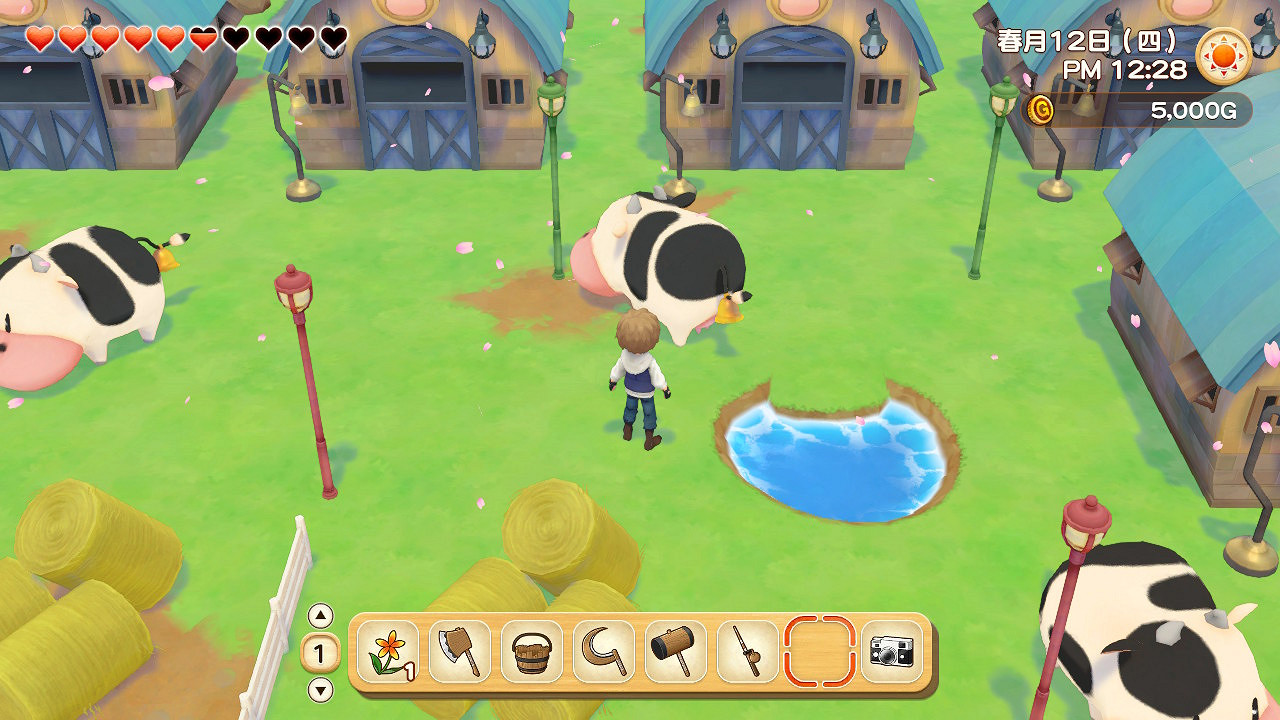Image resolution: width=1280 pixels, height=720 pixels.
Task: Select the empty highlighted slot
Action: [x=820, y=652]
